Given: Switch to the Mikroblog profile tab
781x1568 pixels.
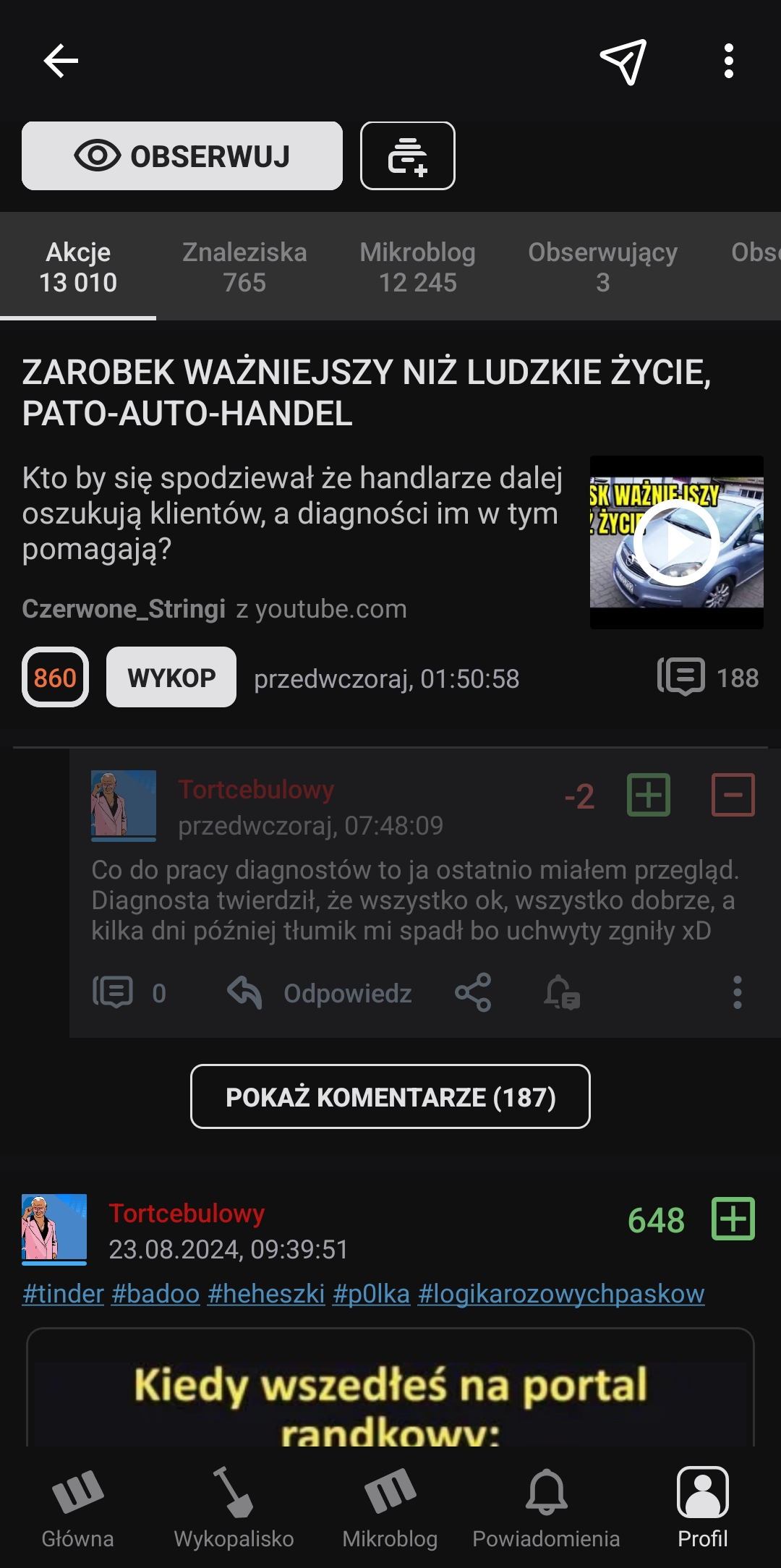Looking at the screenshot, I should coord(417,267).
